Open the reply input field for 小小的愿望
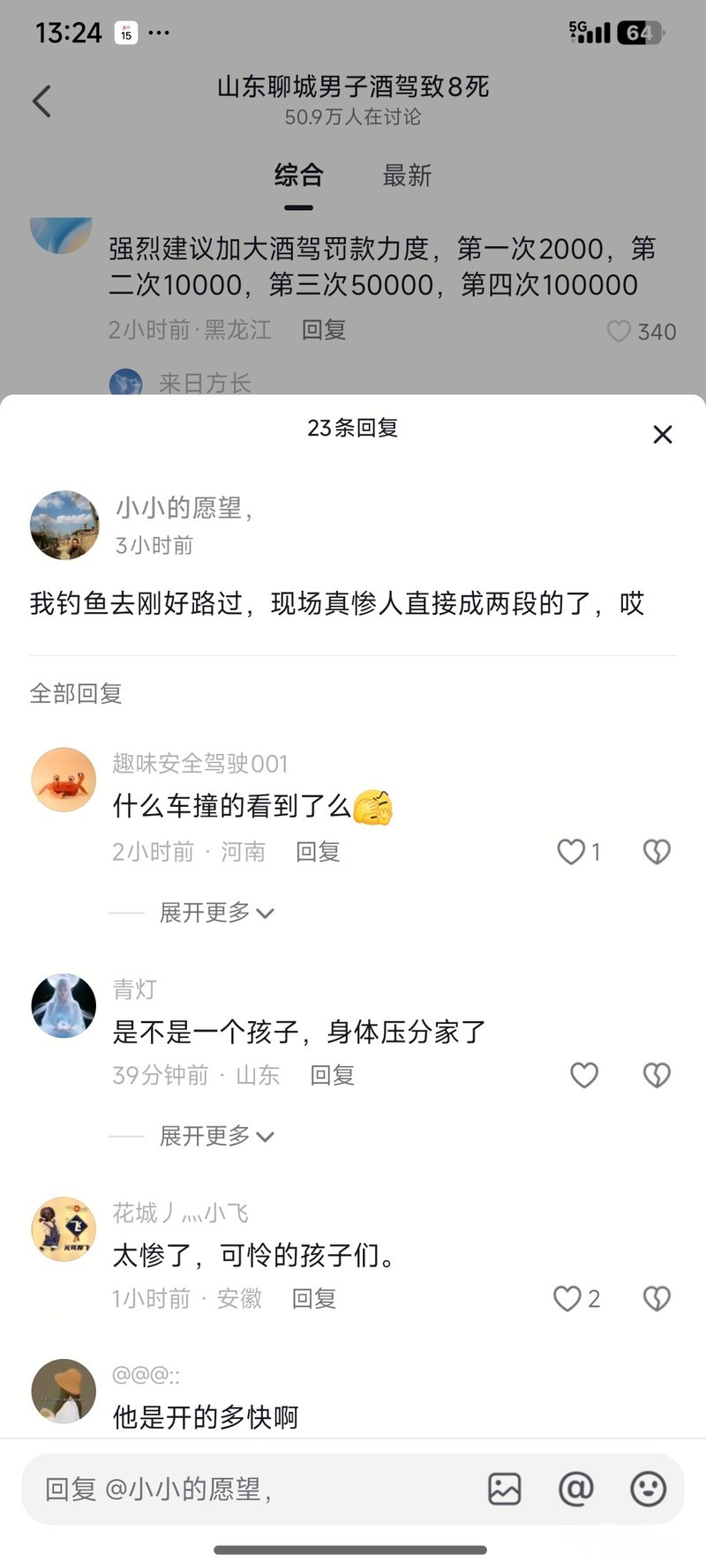Screen dimensions: 706x1568 tap(247, 1490)
